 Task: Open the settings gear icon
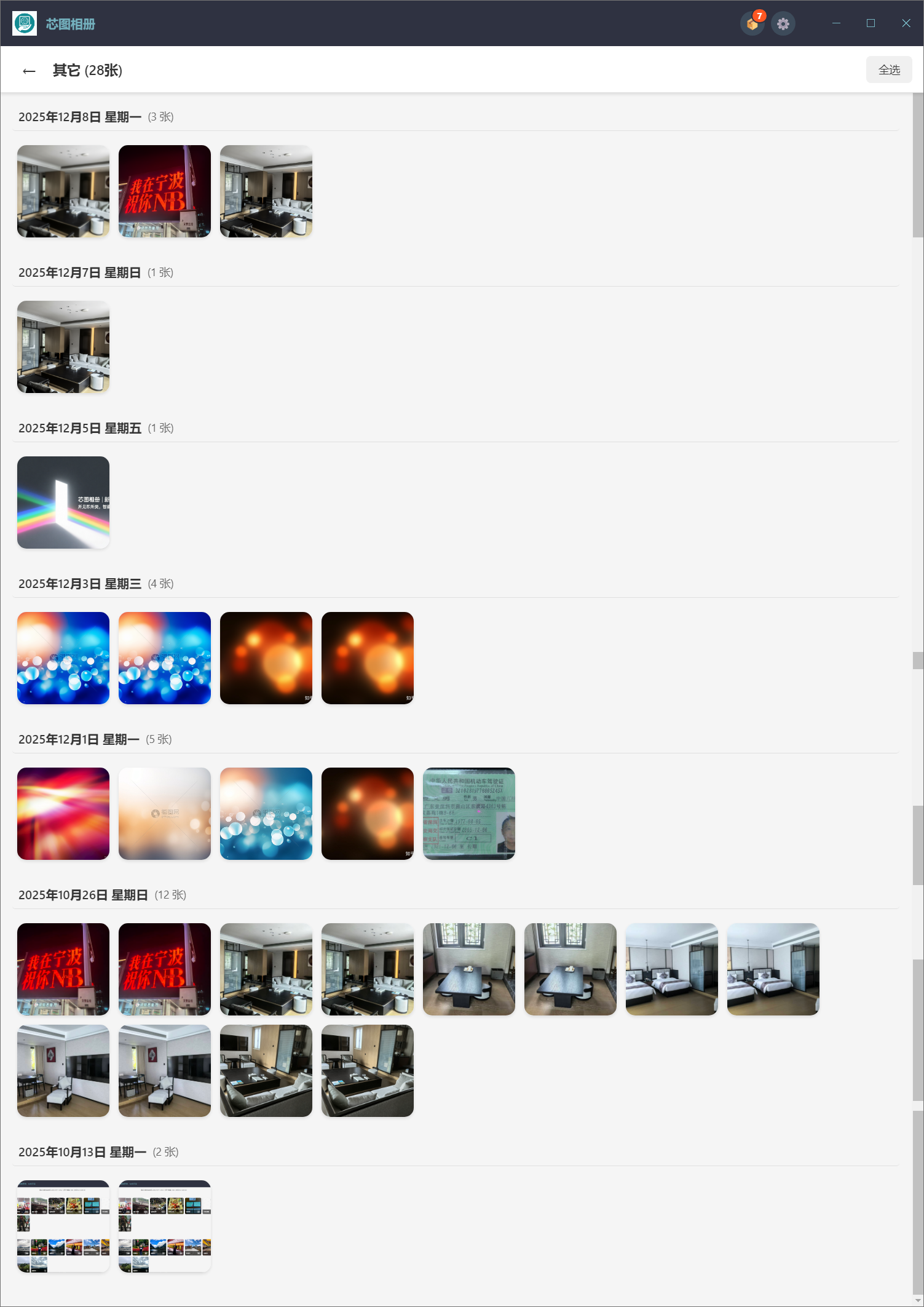click(x=783, y=24)
